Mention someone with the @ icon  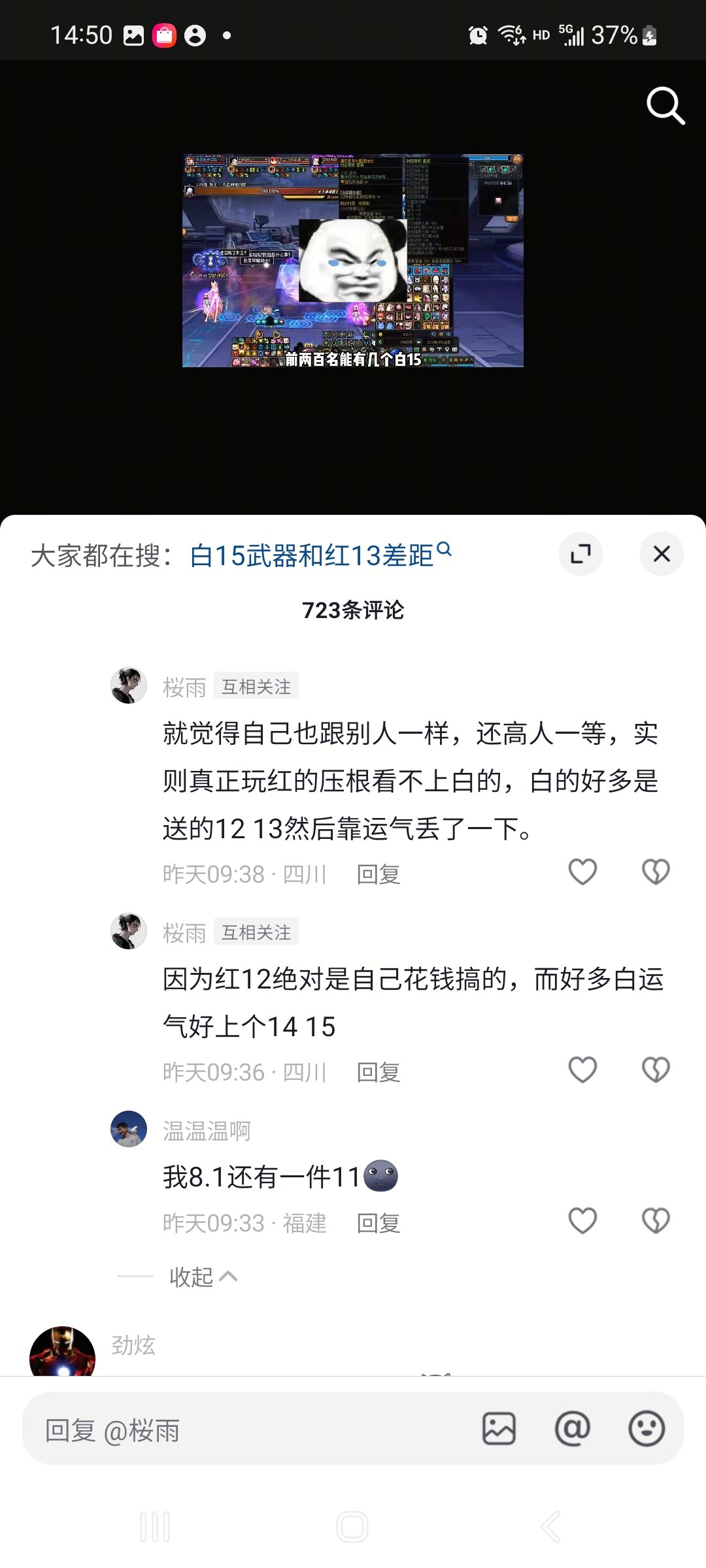click(x=573, y=1429)
